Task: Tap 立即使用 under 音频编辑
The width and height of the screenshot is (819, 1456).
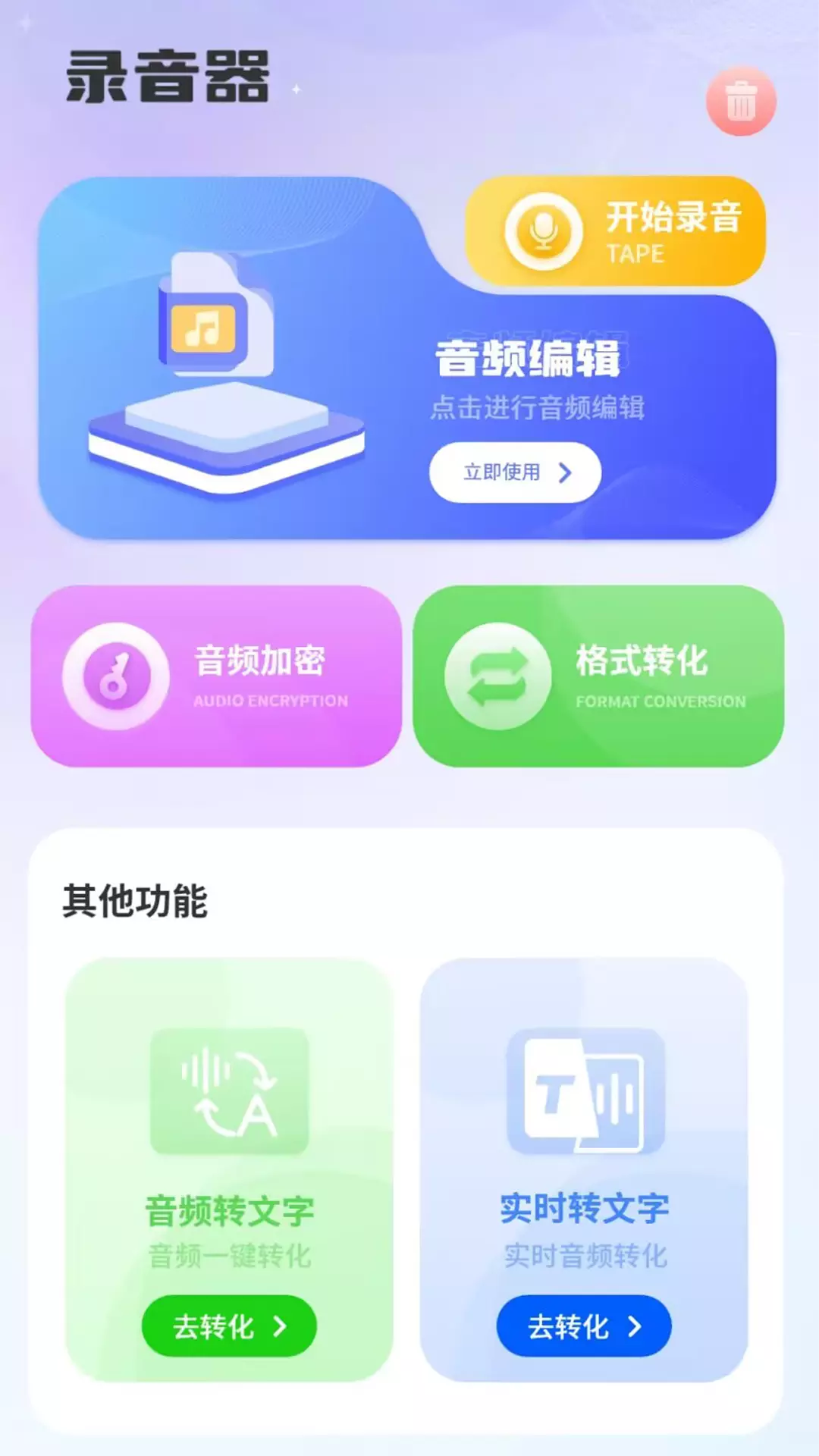Action: [x=516, y=472]
